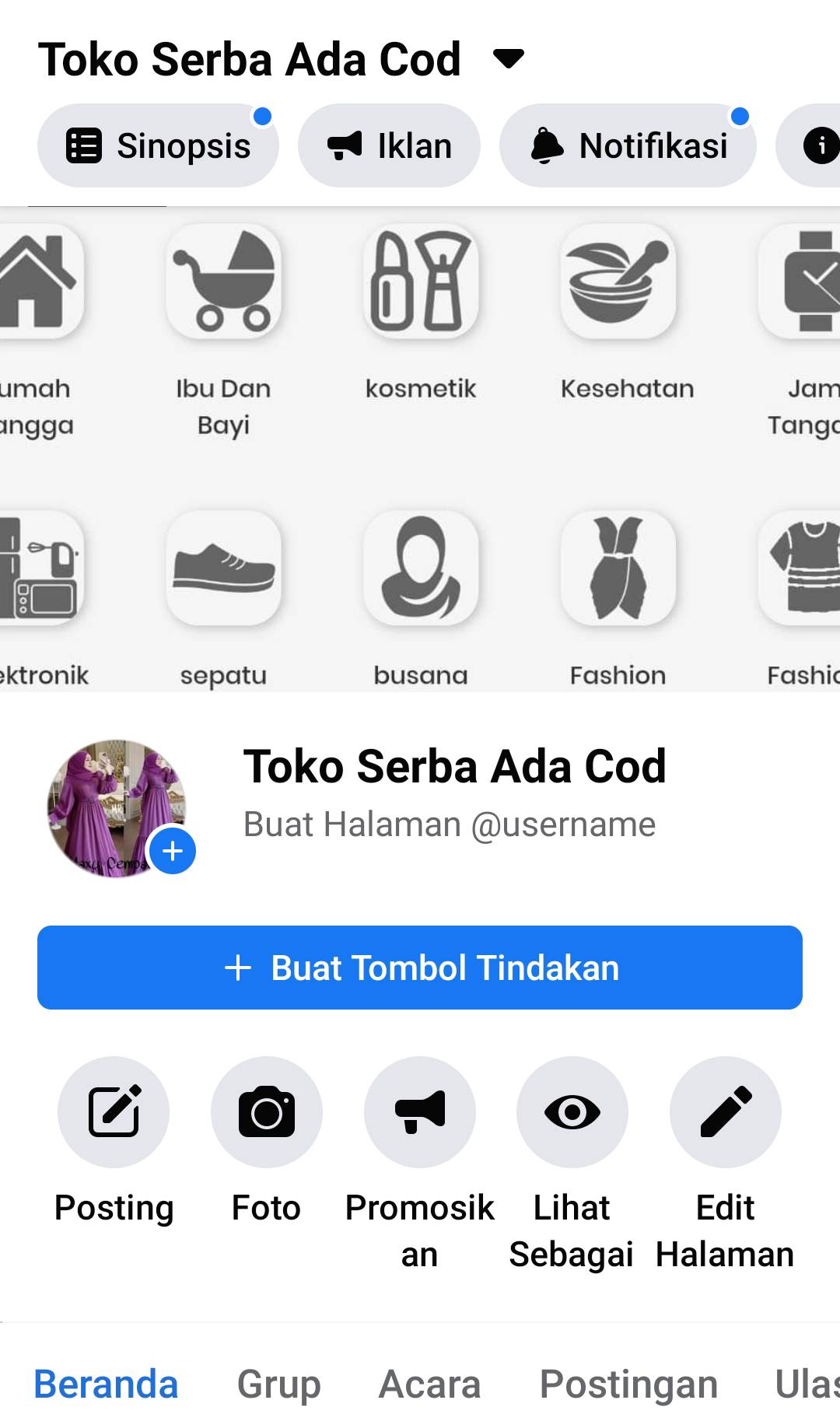Add a Foto to the page
840x1414 pixels.
point(267,1112)
